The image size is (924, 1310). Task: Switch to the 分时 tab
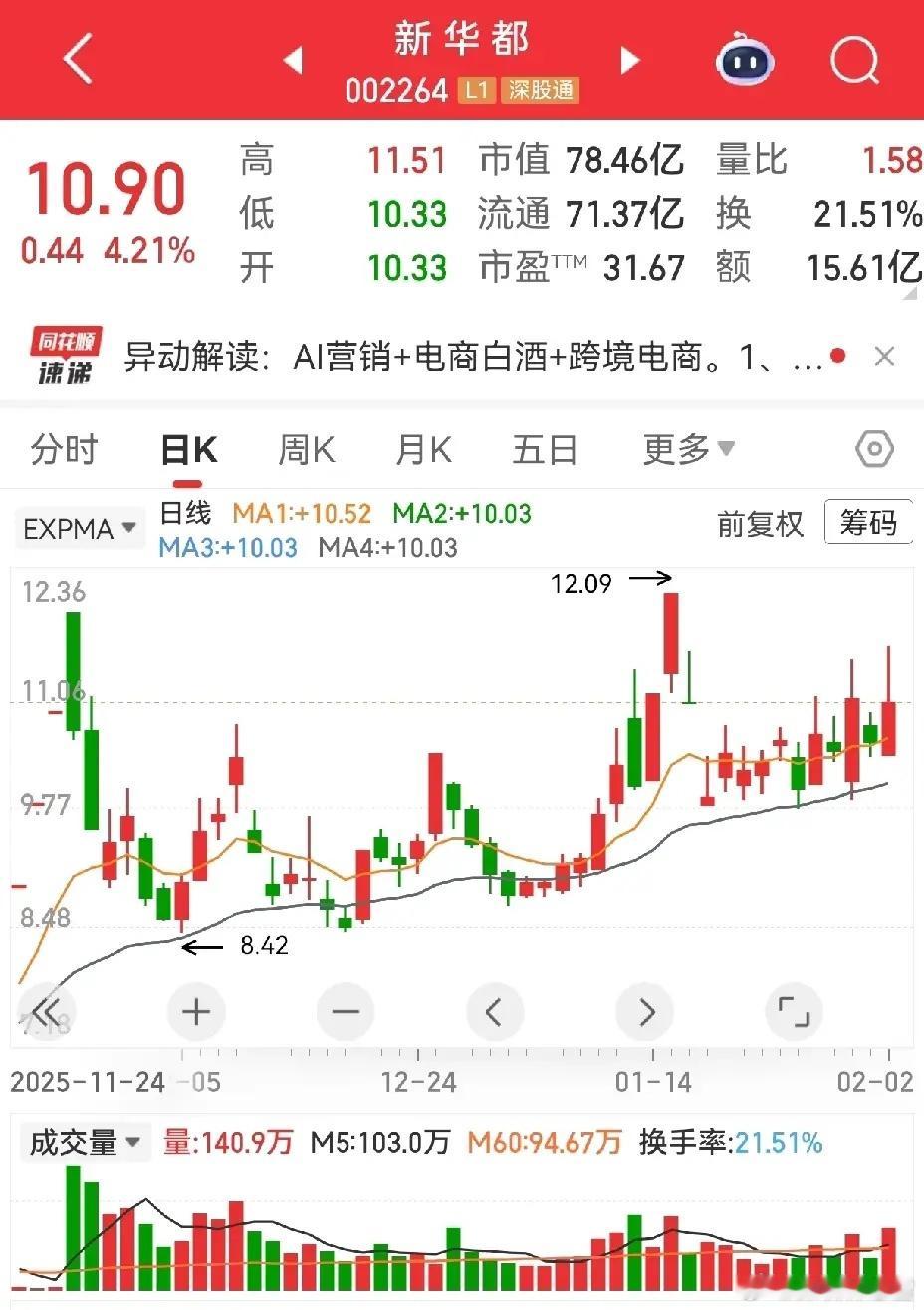pos(65,450)
